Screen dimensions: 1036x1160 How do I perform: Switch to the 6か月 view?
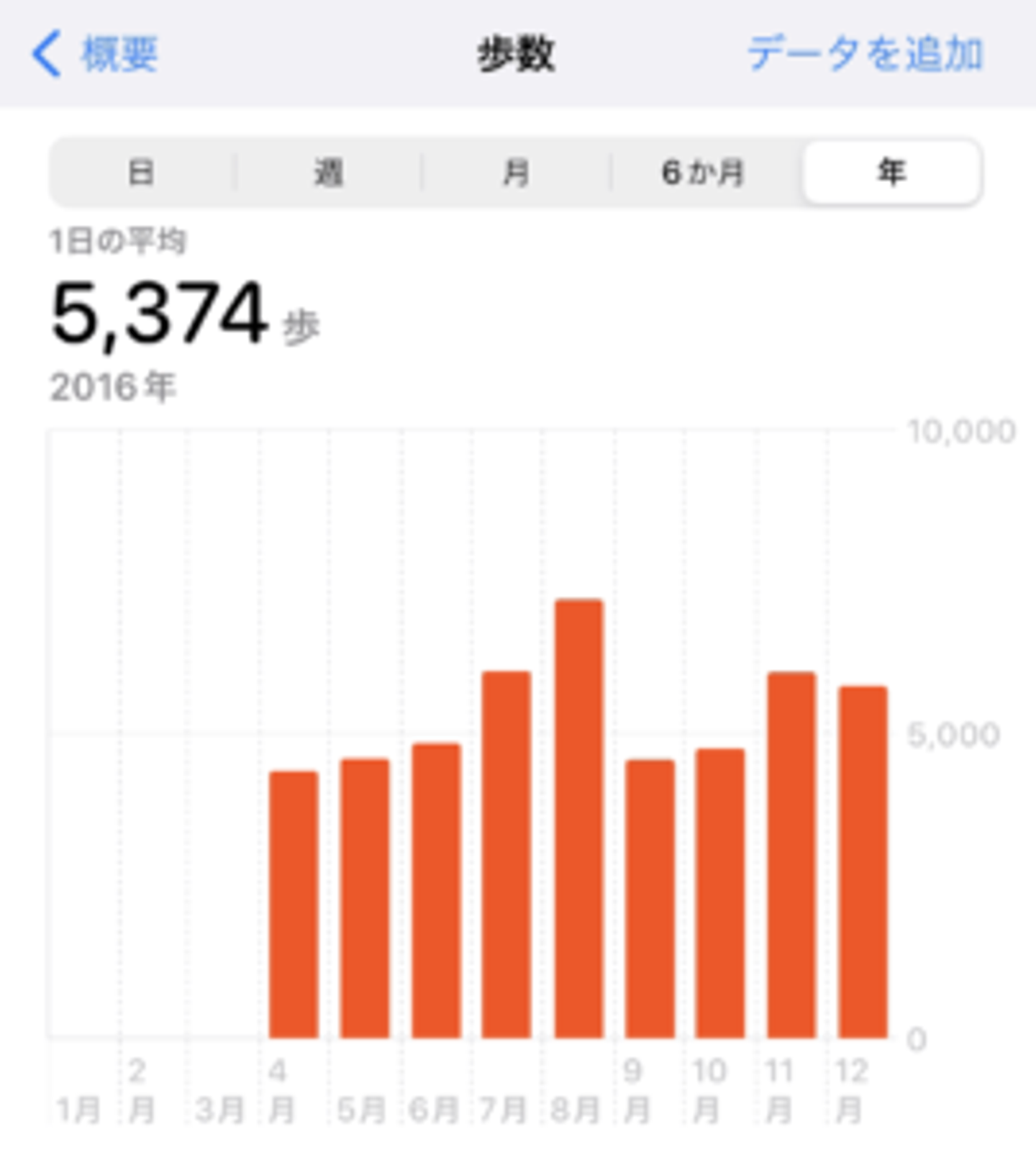704,173
